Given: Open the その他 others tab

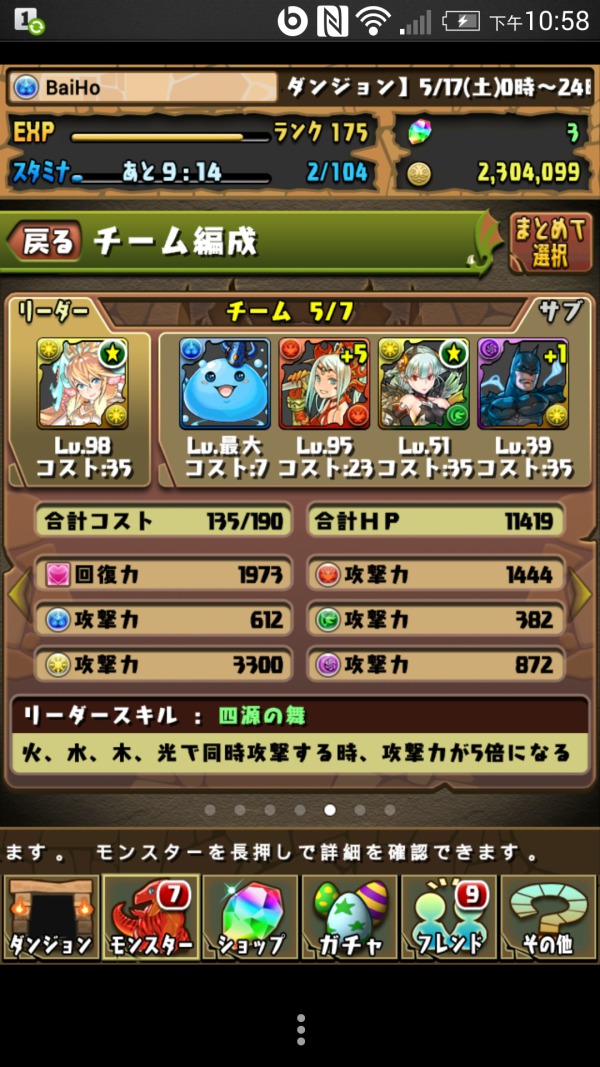Looking at the screenshot, I should (x=550, y=917).
